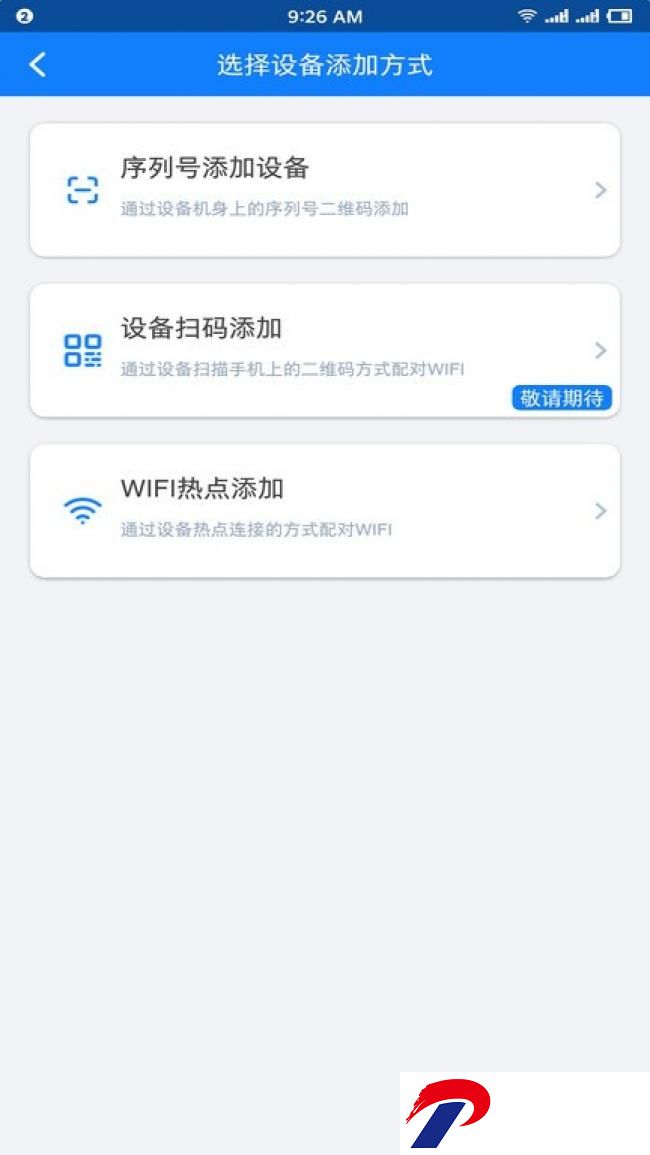Select 设备扫码添加 option

tap(324, 351)
